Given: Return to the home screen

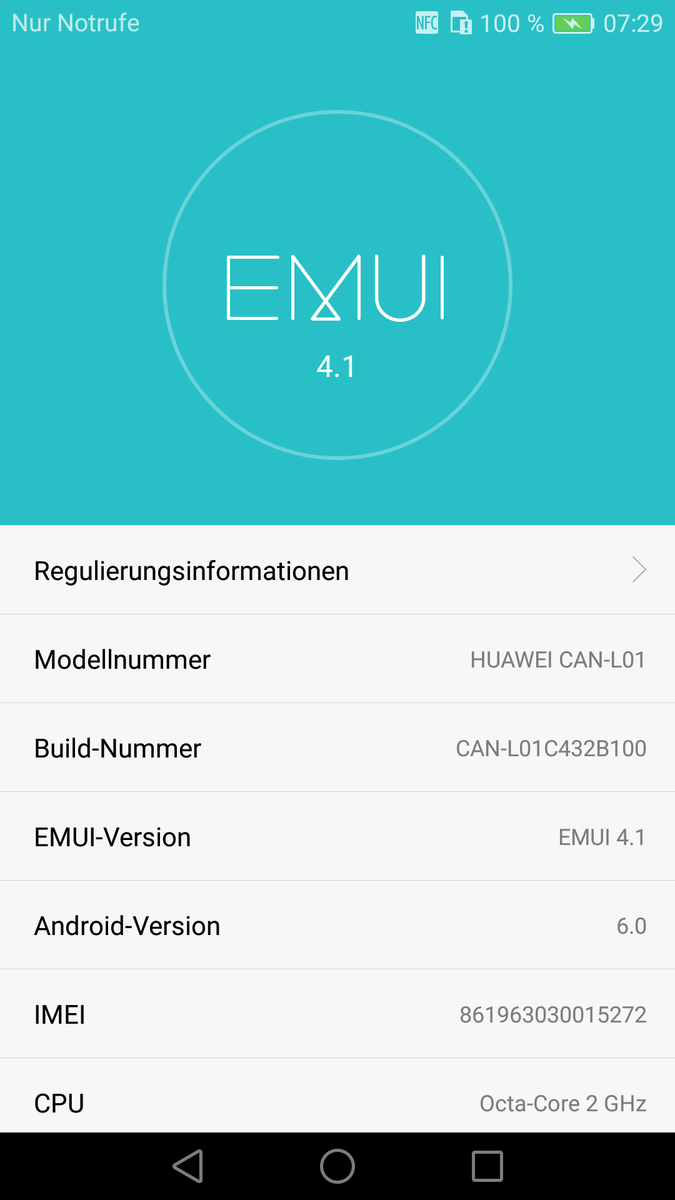Looking at the screenshot, I should tap(337, 1166).
